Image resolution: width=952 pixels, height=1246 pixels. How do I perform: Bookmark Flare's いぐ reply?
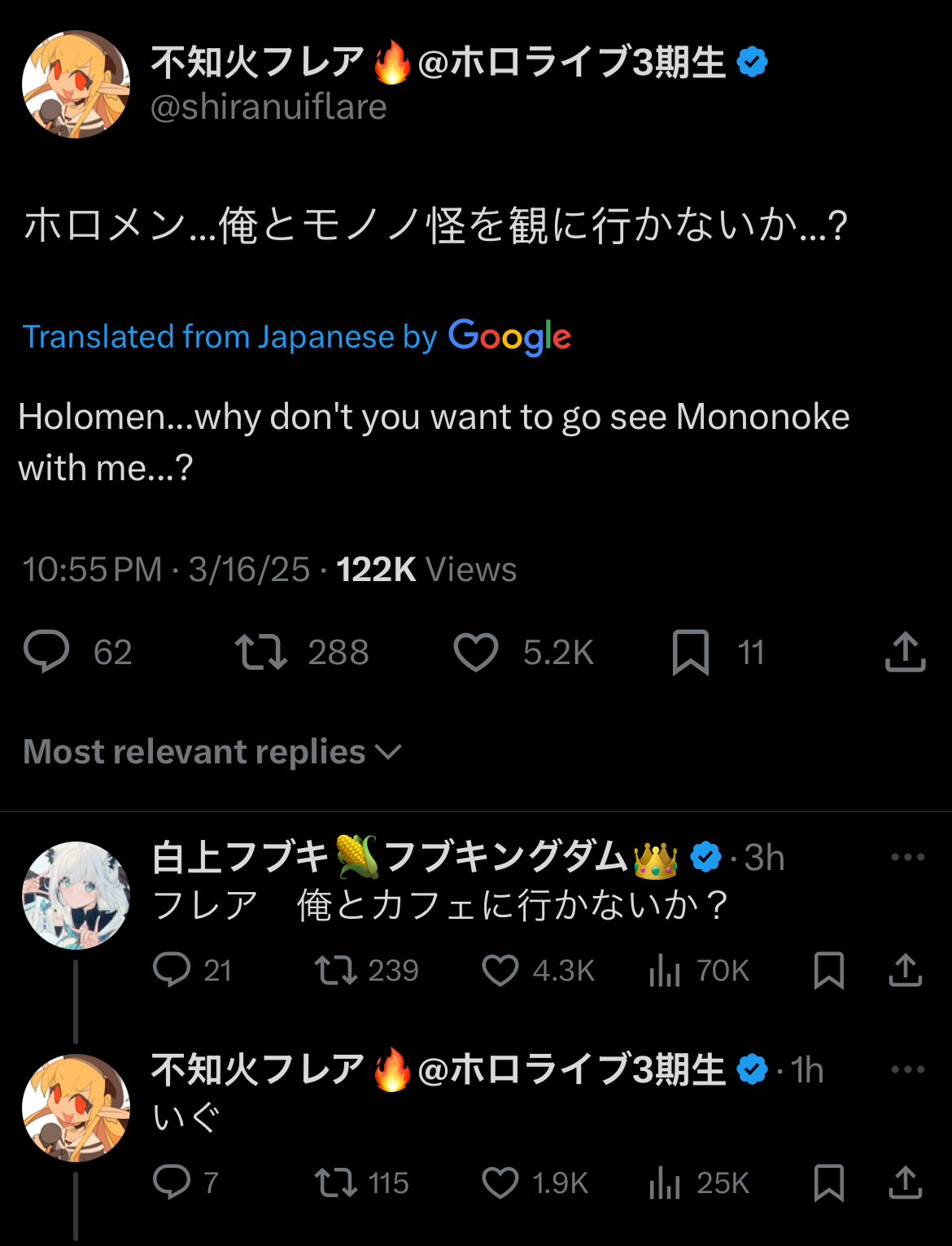click(x=828, y=1183)
